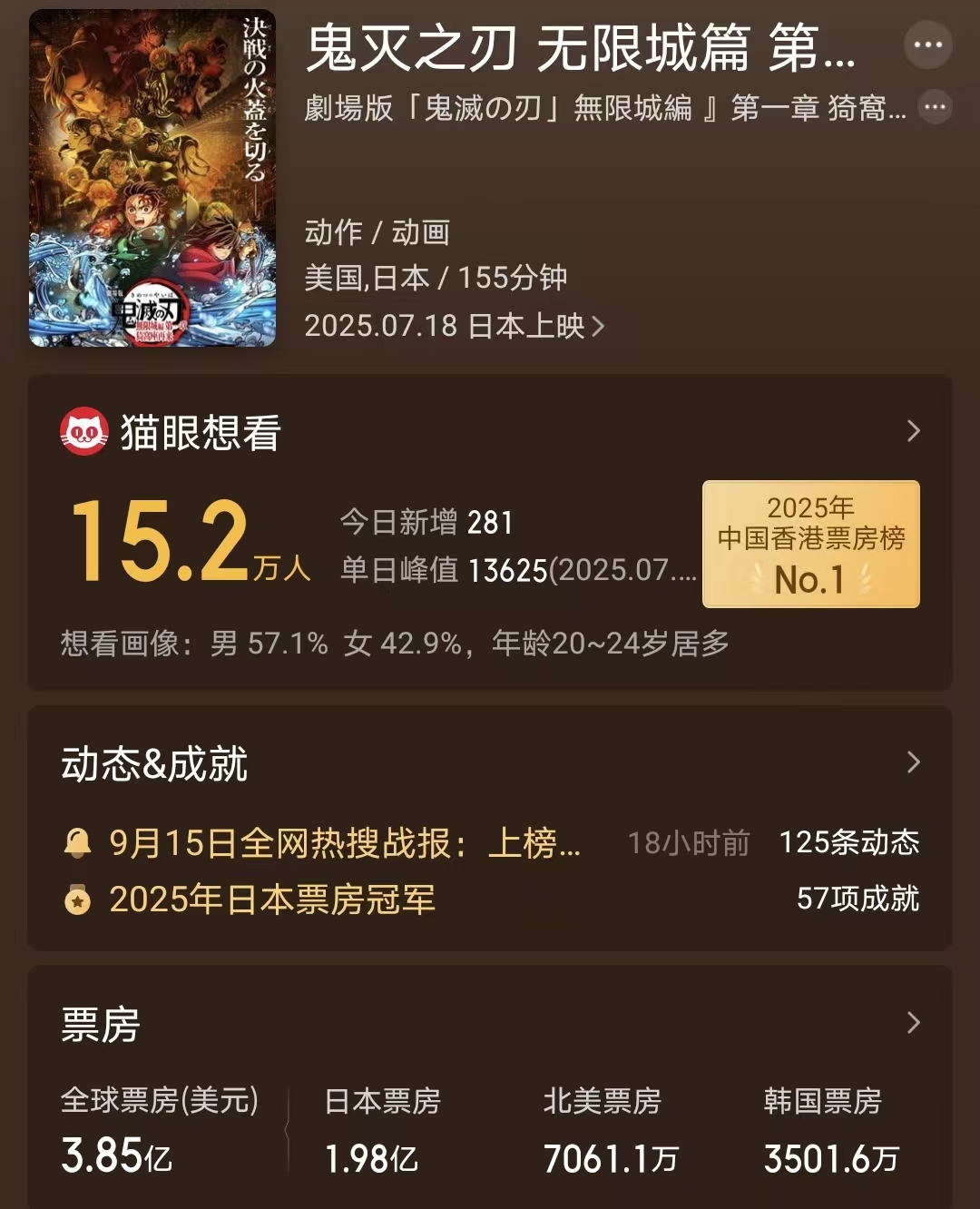View release dates via 2025.07.18 日本上映
Viewport: 980px width, 1209px height.
point(454,326)
